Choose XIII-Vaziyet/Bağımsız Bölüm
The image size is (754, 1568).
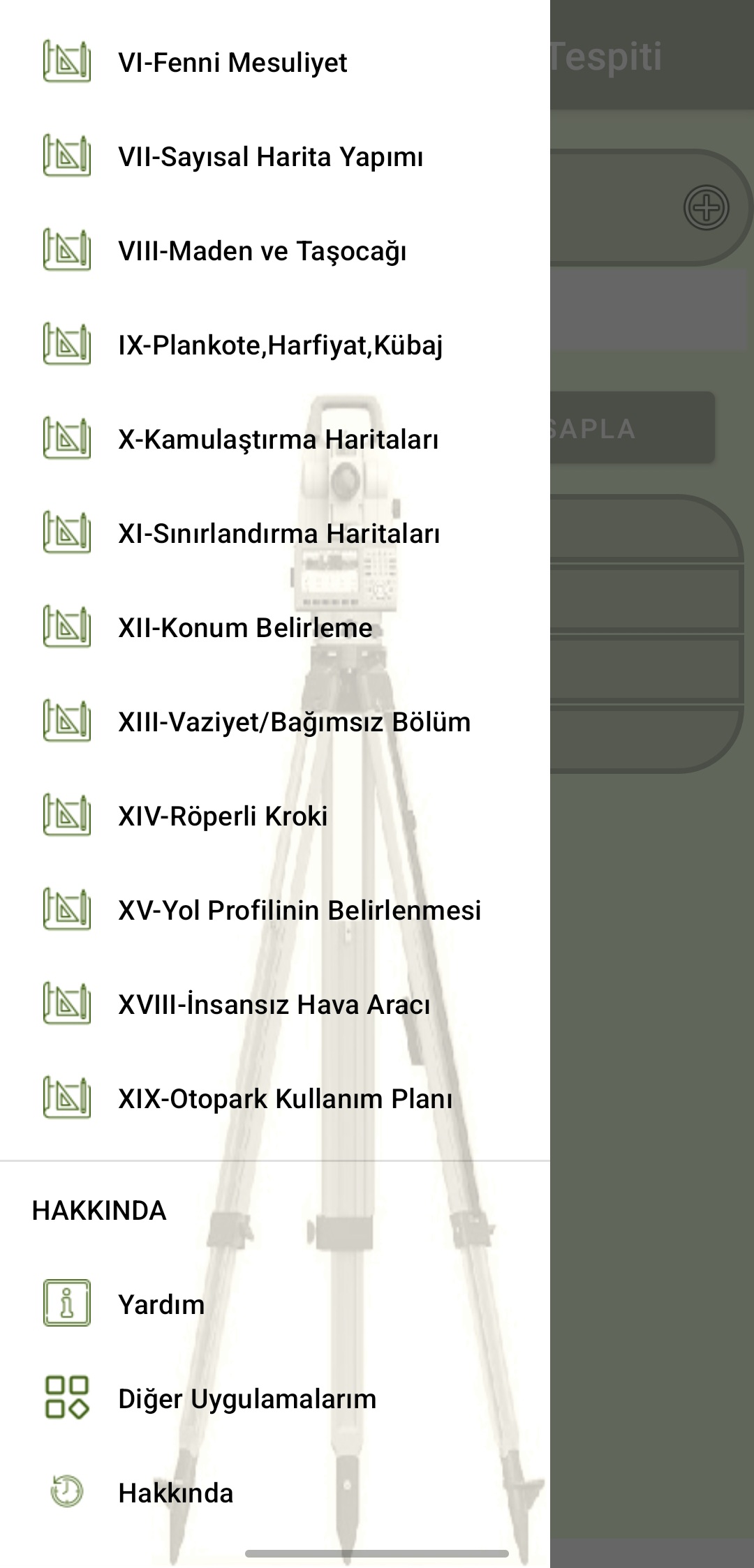click(x=294, y=722)
